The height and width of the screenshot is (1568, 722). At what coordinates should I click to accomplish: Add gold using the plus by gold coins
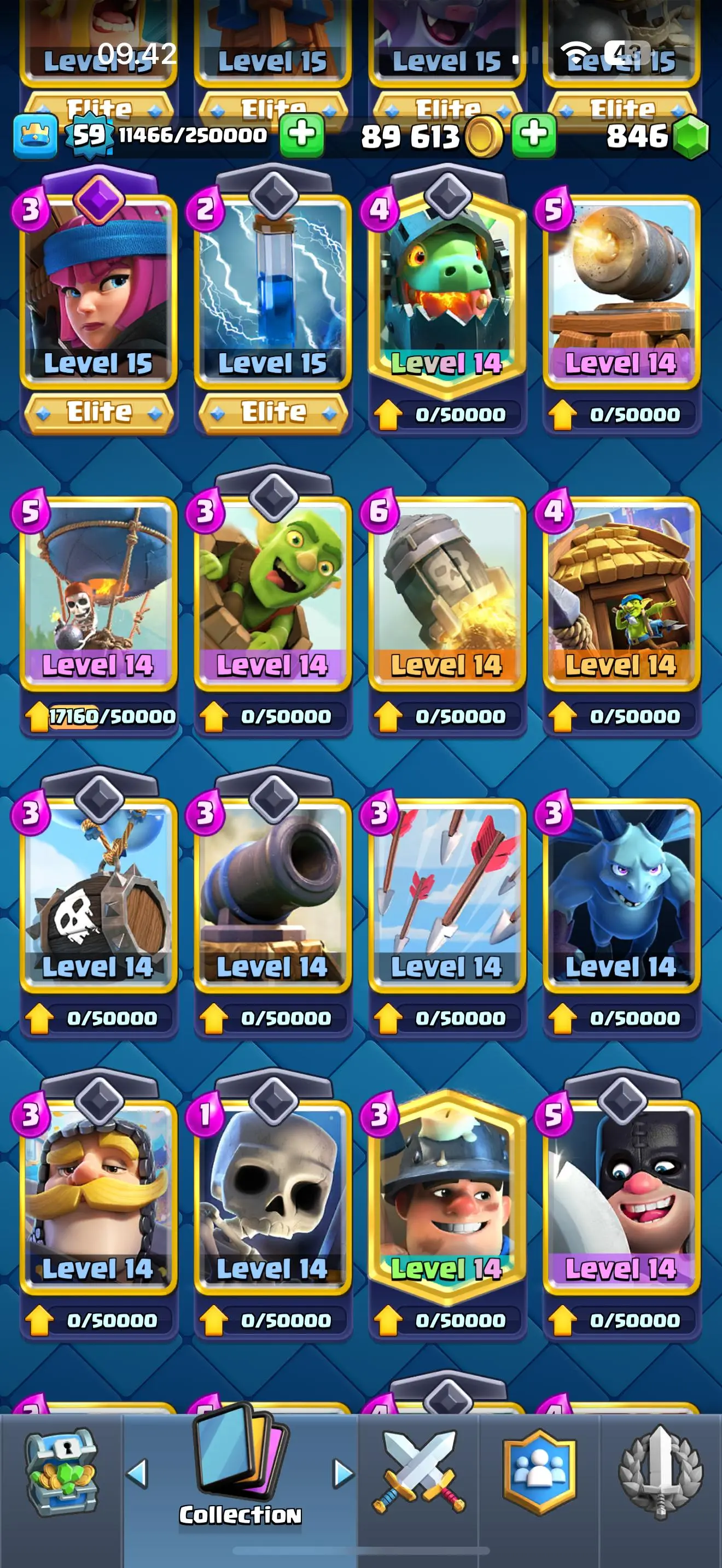coord(533,134)
